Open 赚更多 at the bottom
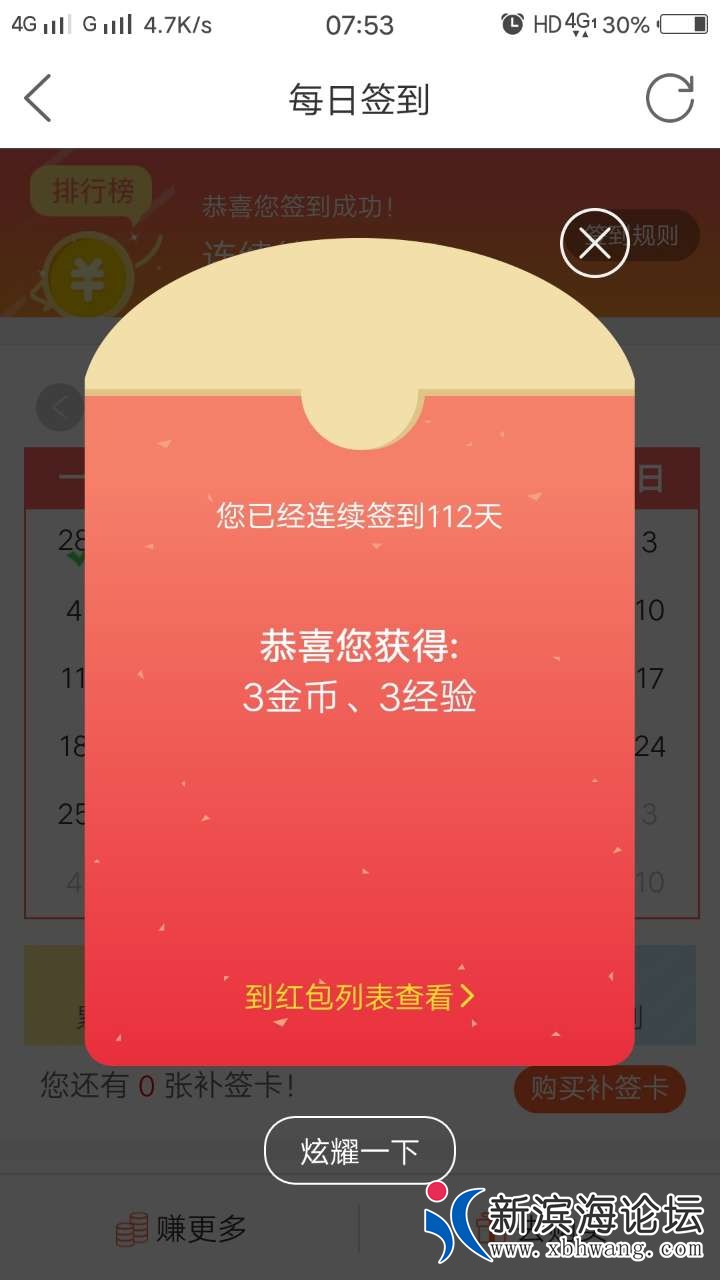The height and width of the screenshot is (1280, 720). [181, 1229]
